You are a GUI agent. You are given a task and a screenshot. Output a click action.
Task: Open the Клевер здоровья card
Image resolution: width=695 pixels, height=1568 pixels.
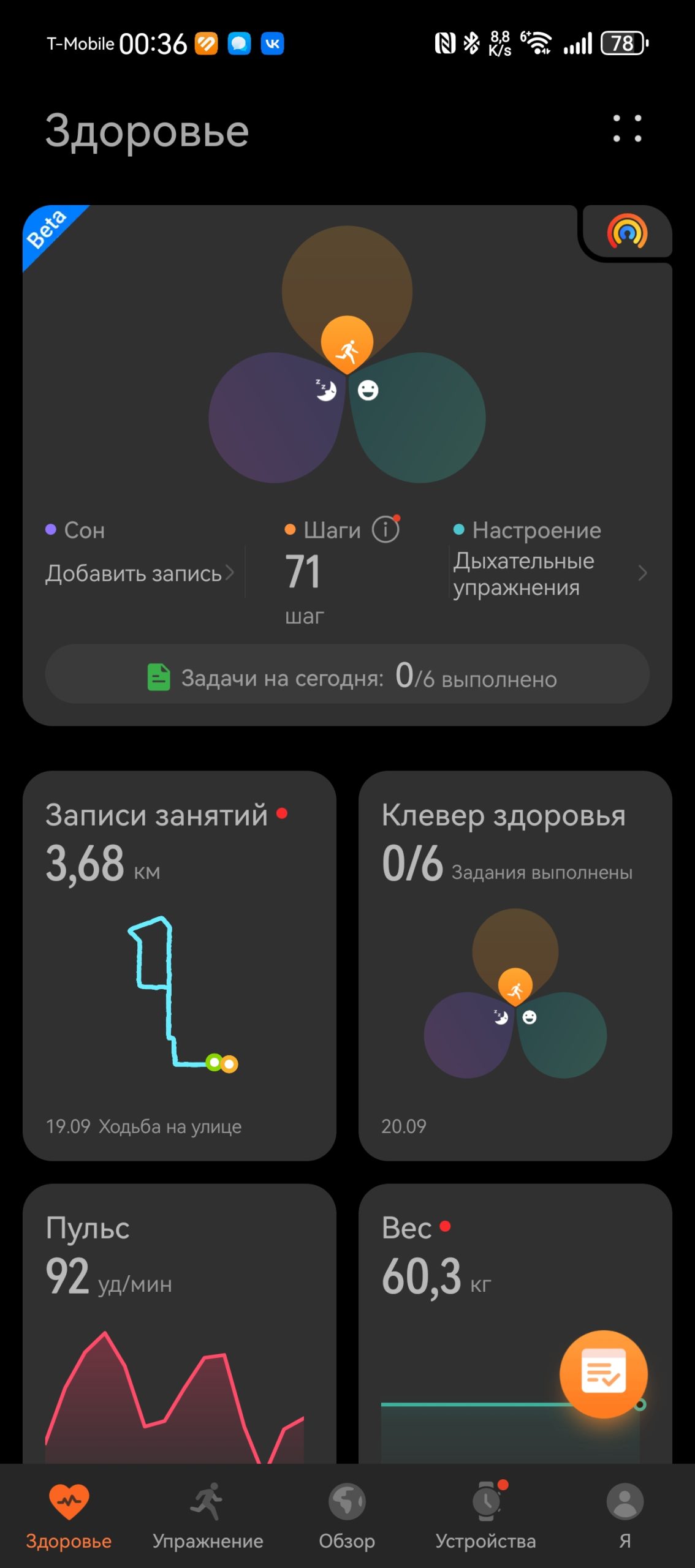tap(515, 965)
